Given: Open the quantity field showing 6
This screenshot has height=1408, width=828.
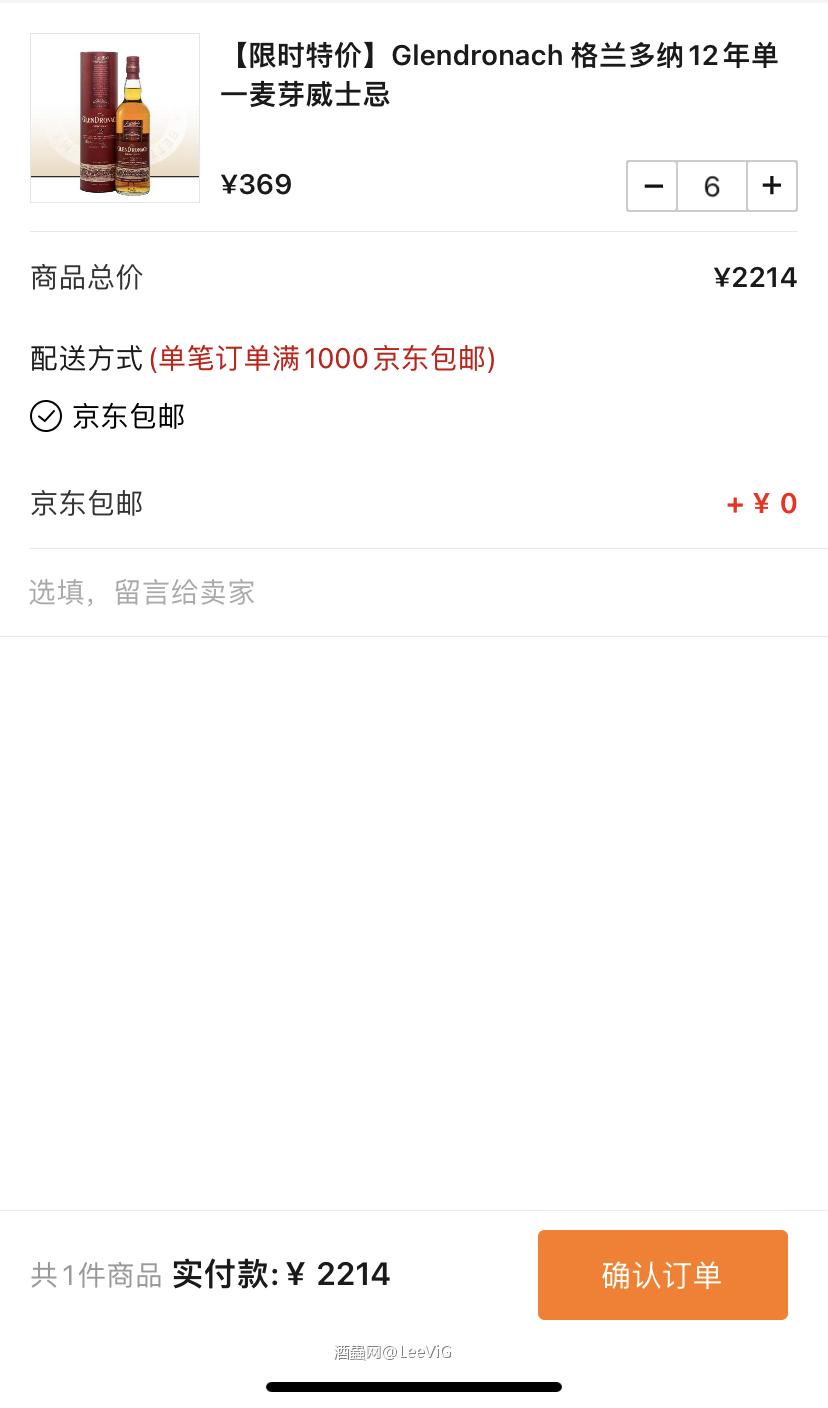Looking at the screenshot, I should click(711, 186).
